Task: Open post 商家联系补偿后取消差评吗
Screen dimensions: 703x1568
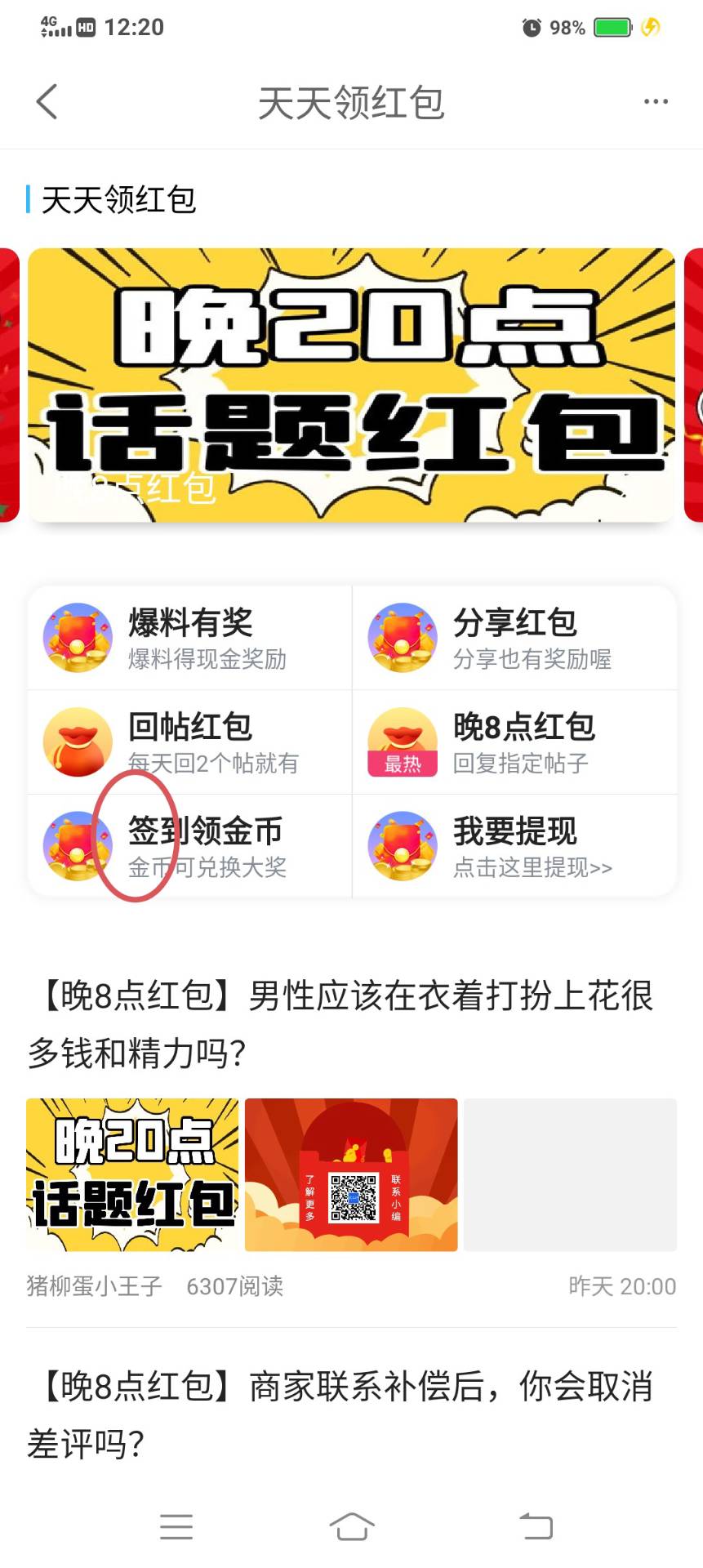Action: click(343, 1414)
